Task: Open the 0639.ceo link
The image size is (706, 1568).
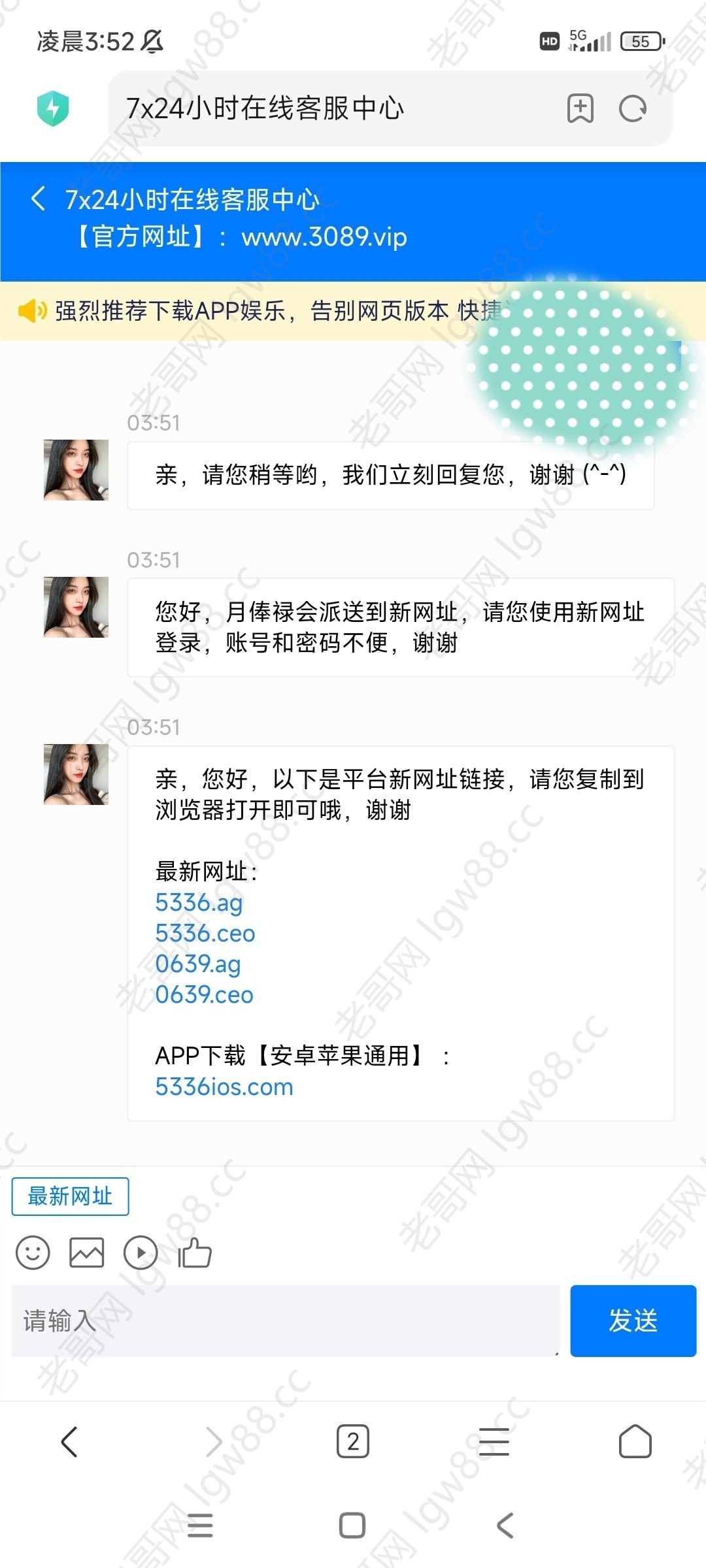Action: tap(204, 995)
